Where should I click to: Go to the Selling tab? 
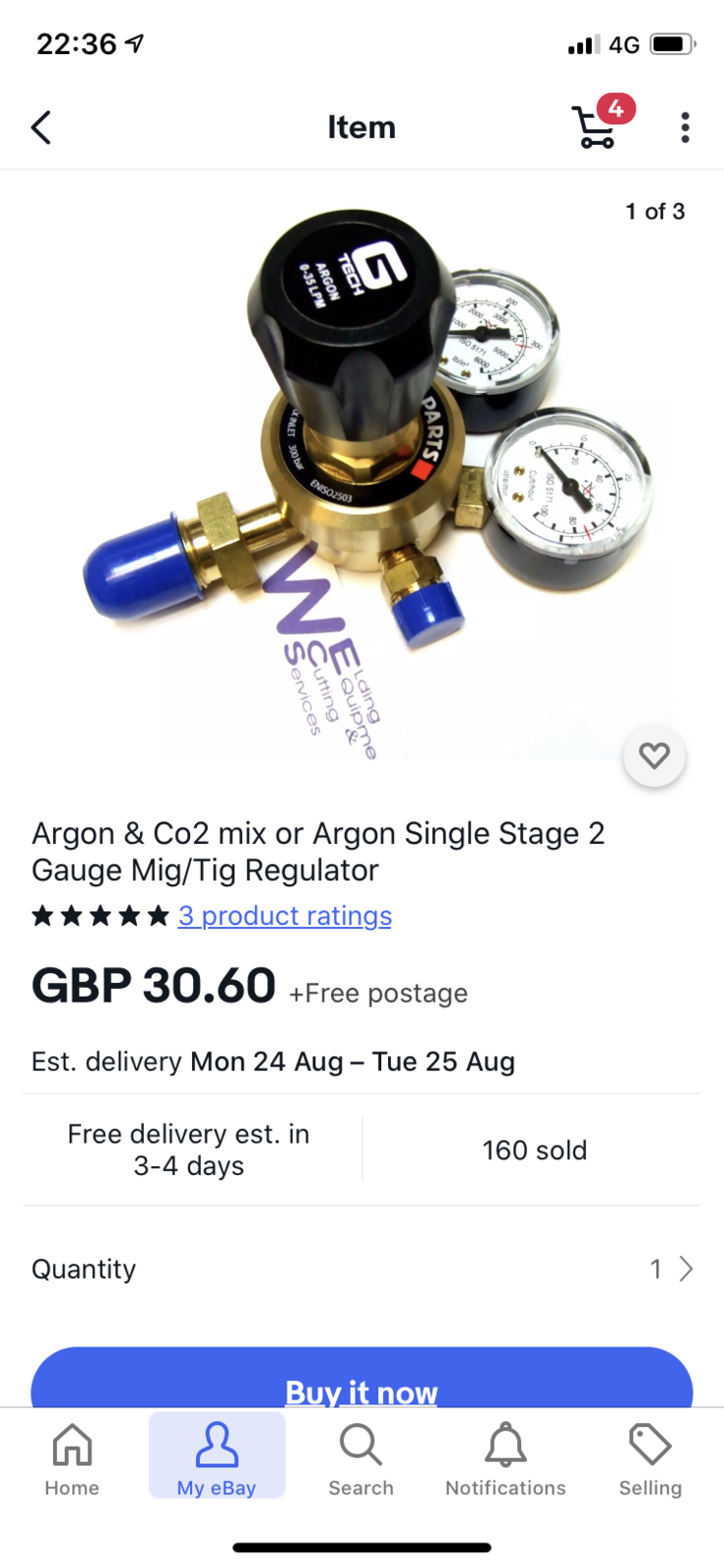[x=650, y=1459]
